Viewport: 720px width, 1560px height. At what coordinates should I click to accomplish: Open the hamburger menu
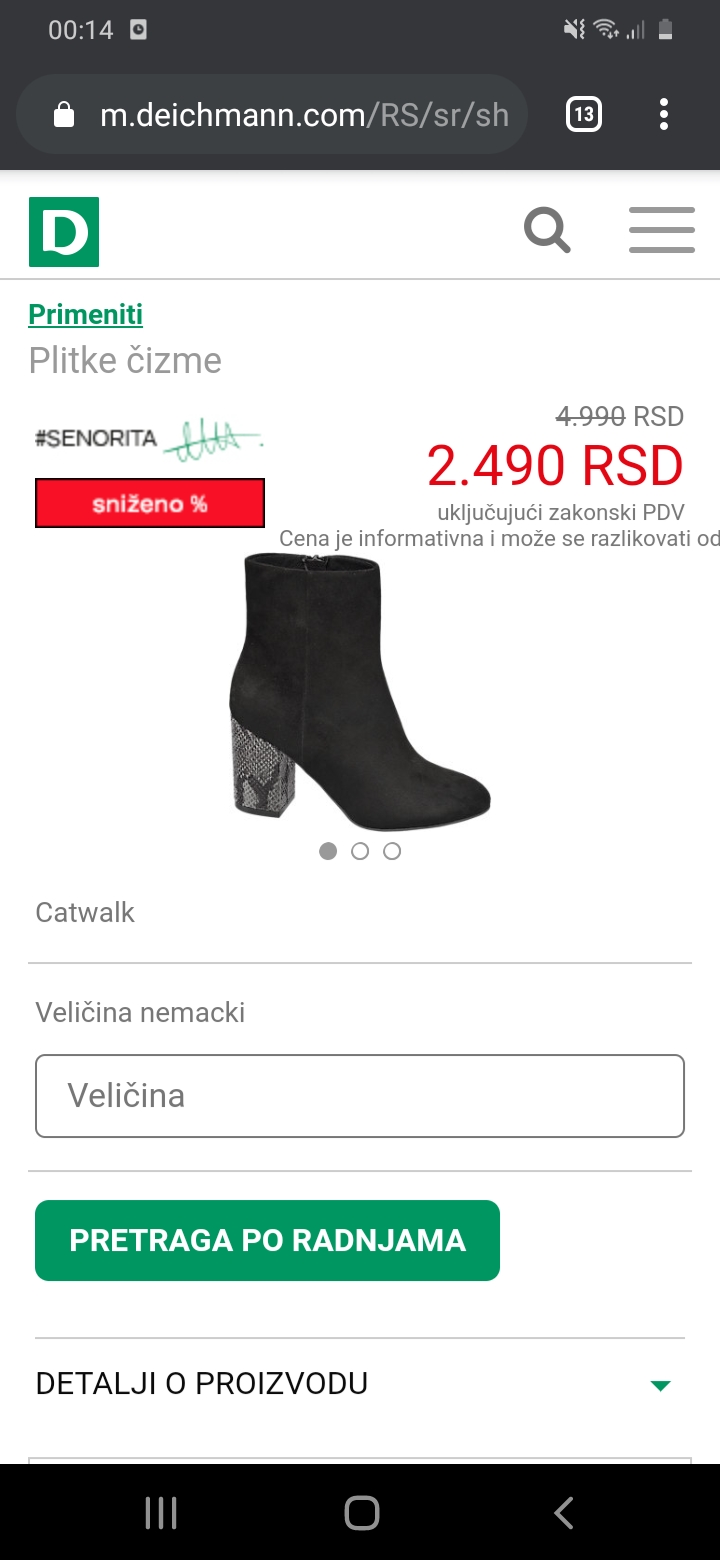pyautogui.click(x=662, y=230)
